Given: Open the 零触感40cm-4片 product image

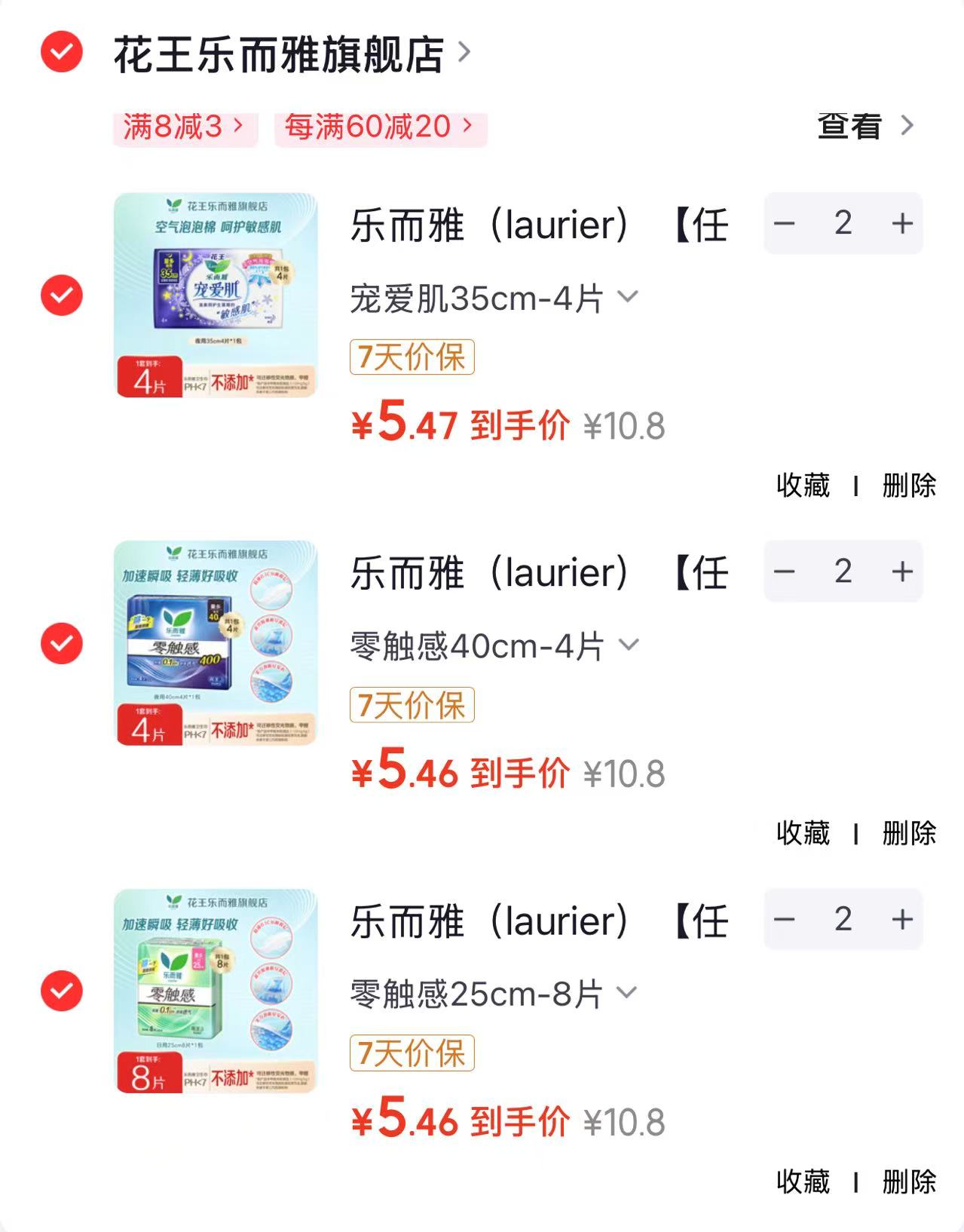Looking at the screenshot, I should (x=216, y=643).
